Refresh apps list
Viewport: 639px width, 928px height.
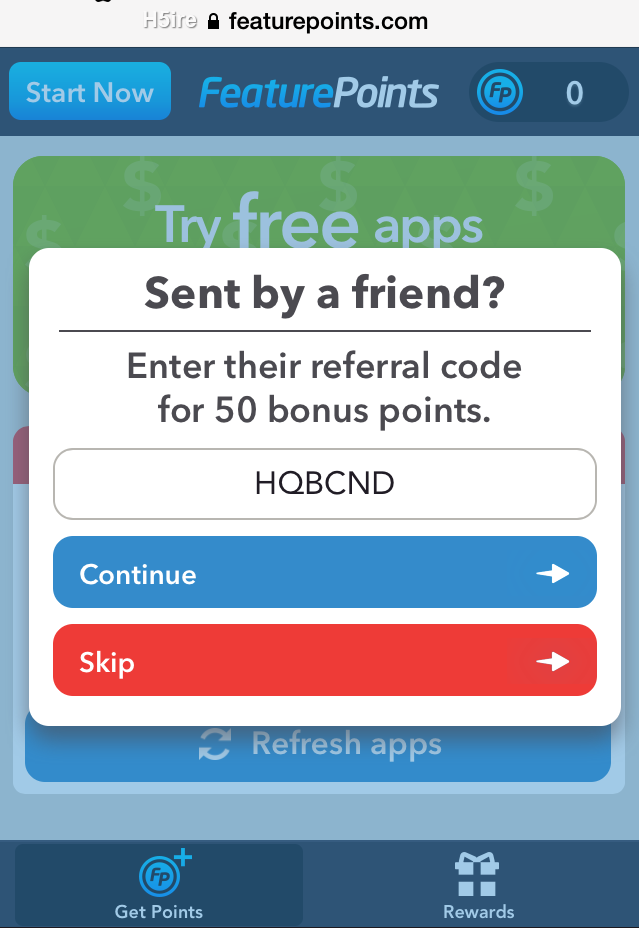click(318, 755)
